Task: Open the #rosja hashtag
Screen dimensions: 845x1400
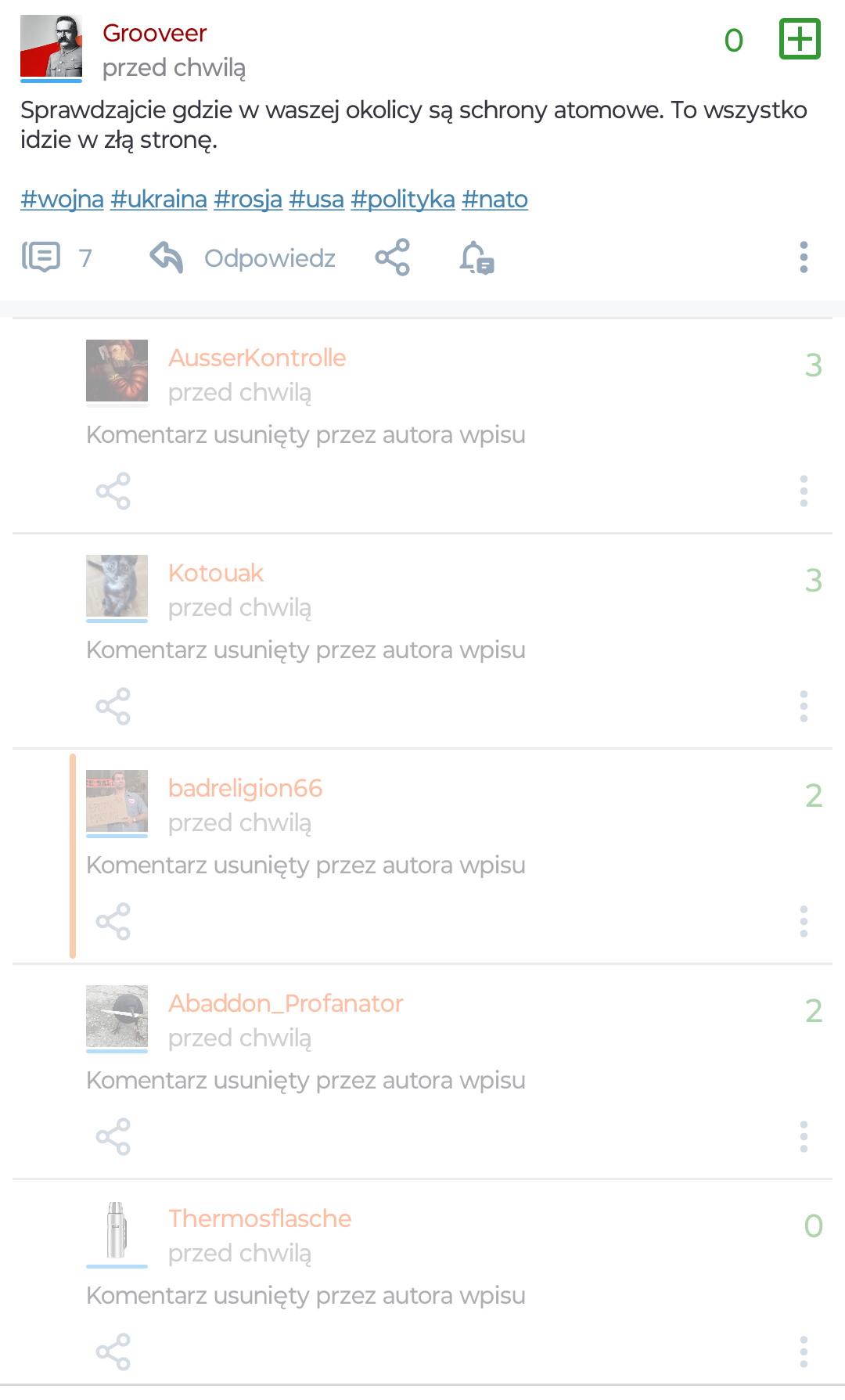Action: 248,200
